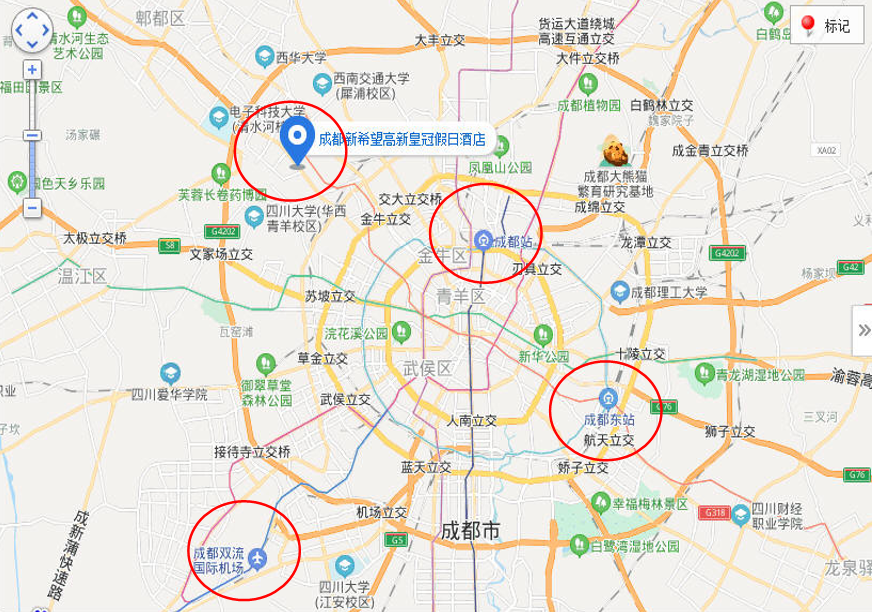Activate the 标记 marker tool
The width and height of the screenshot is (873, 612).
tap(826, 26)
